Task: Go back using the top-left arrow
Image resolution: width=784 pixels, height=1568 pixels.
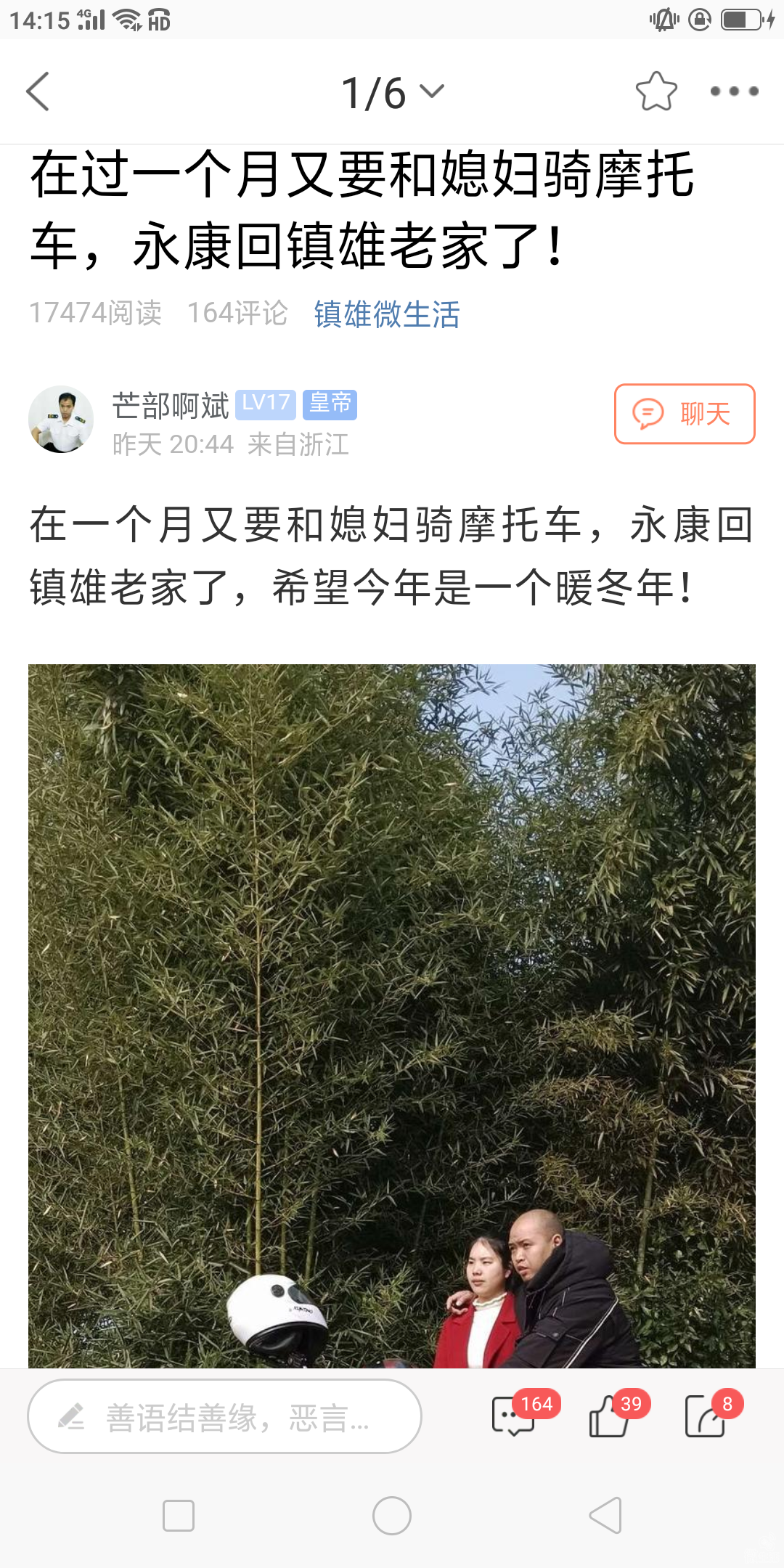Action: (38, 91)
